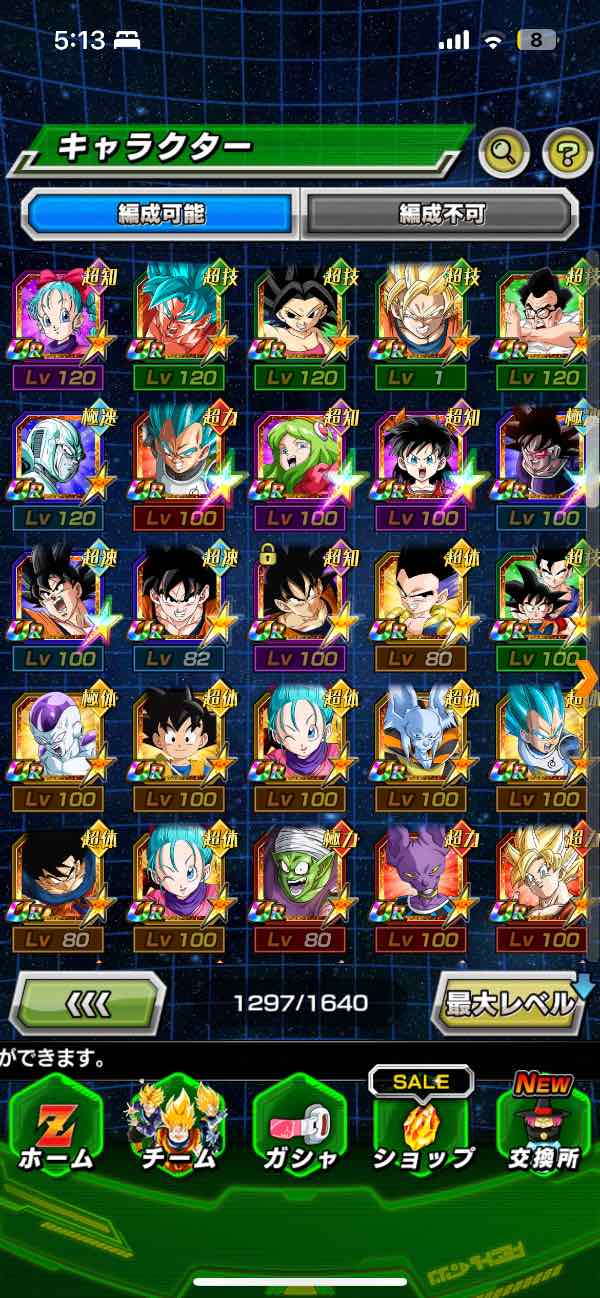600x1298 pixels.
Task: Open the character search magnifier
Action: pos(503,154)
